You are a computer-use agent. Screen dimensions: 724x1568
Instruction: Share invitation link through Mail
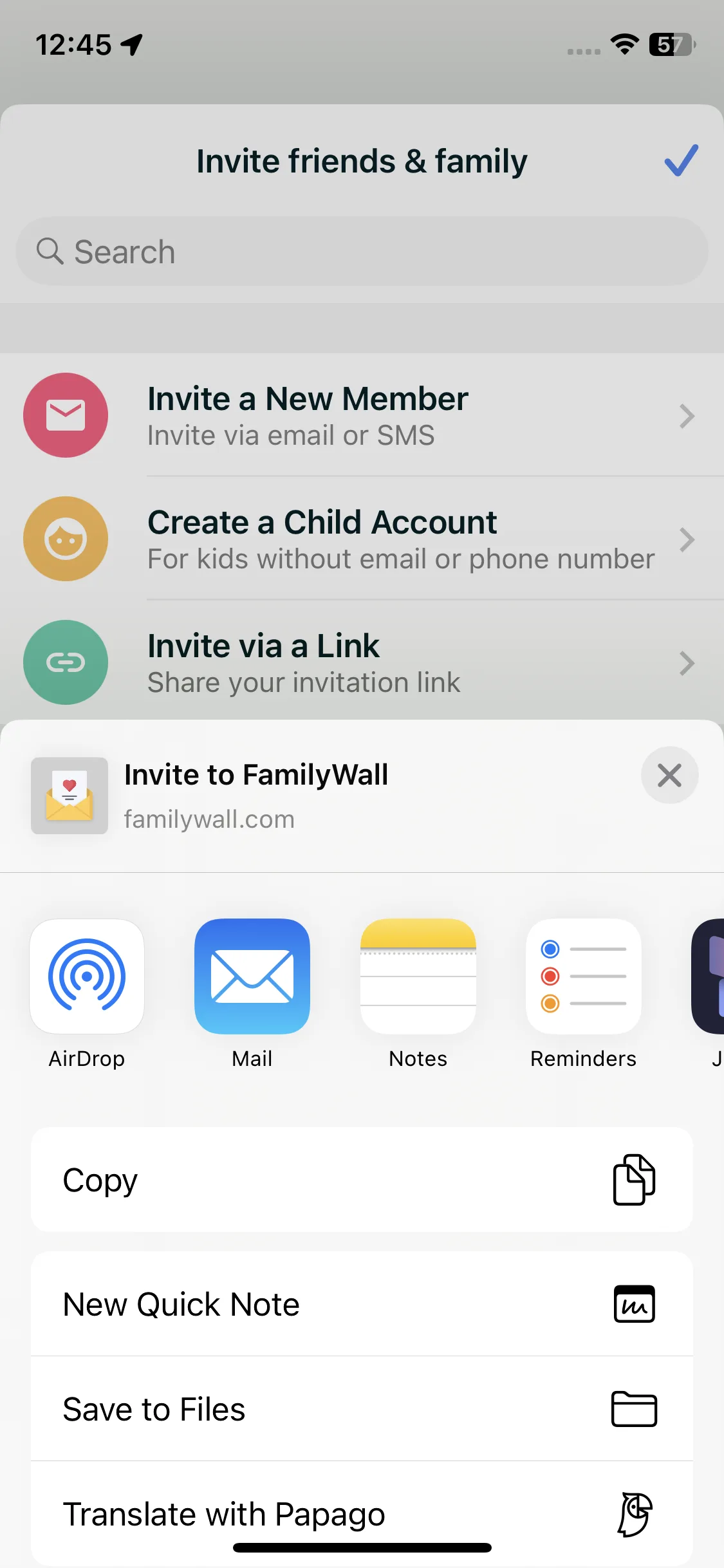pyautogui.click(x=252, y=976)
